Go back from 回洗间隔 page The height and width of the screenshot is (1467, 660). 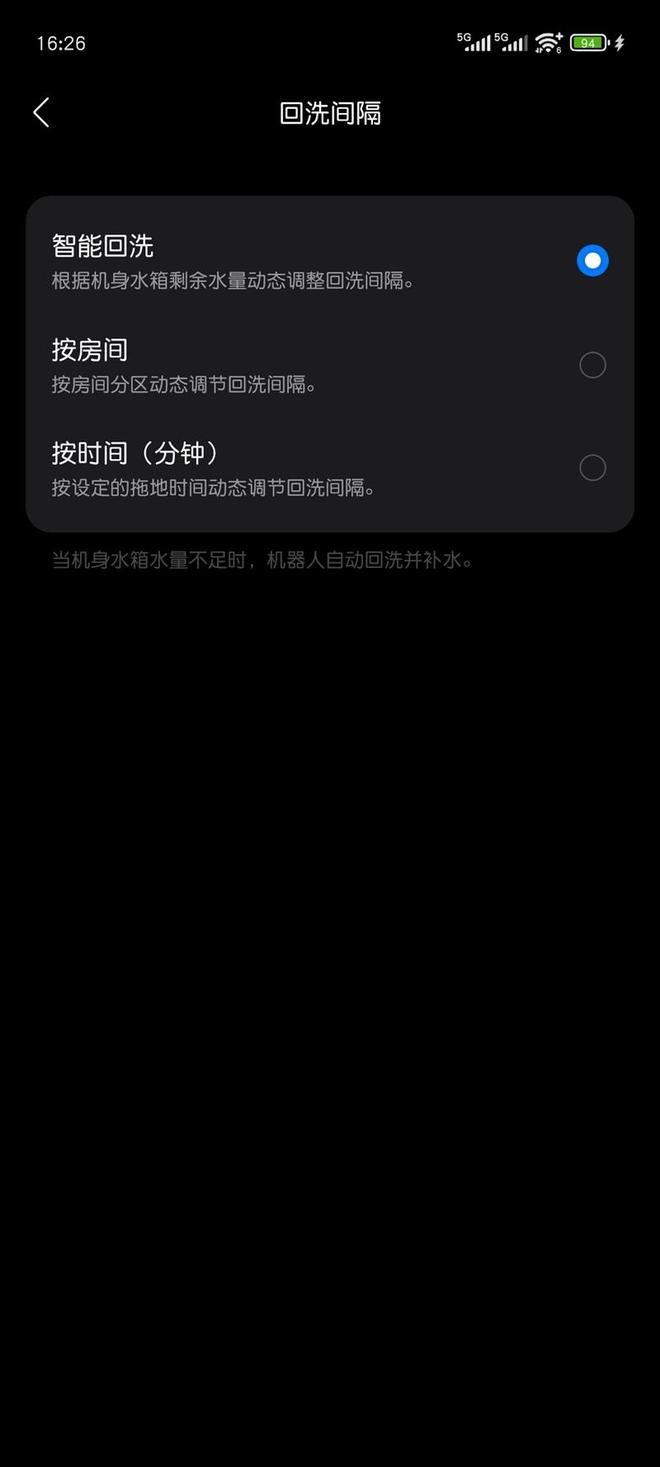(x=41, y=113)
